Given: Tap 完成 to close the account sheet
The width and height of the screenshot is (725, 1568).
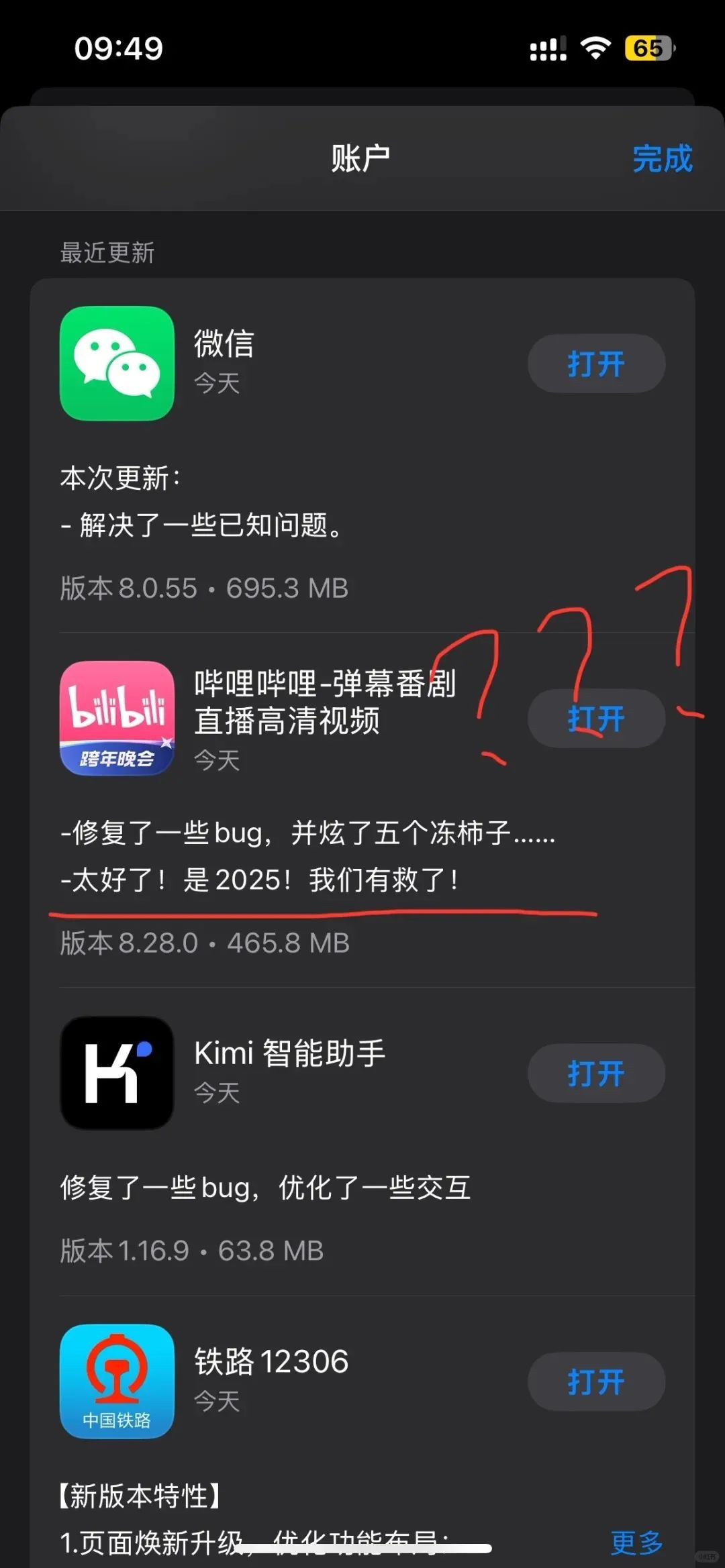Looking at the screenshot, I should [662, 159].
